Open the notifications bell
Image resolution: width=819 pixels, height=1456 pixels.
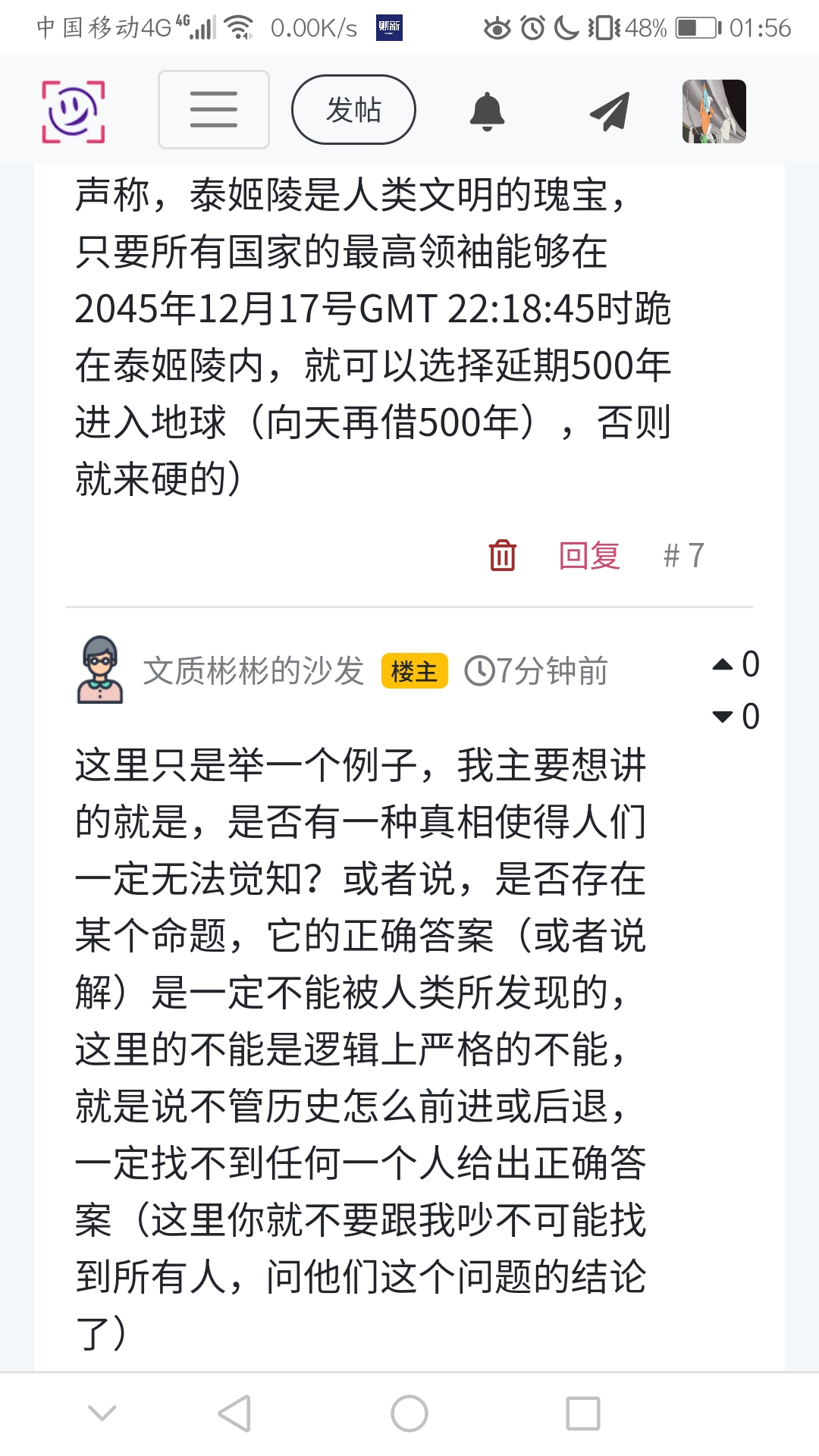tap(487, 111)
